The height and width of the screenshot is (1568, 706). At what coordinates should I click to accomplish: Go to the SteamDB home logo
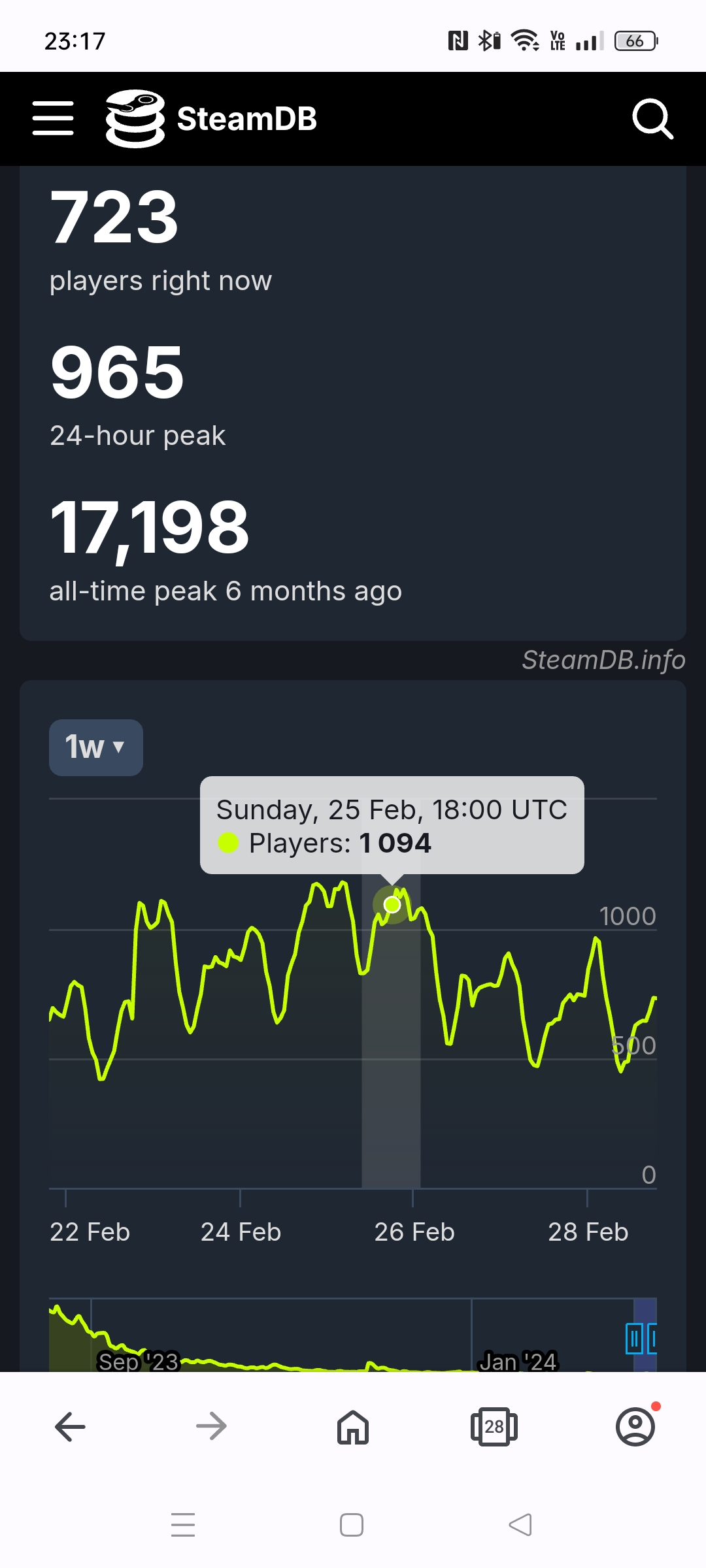point(211,118)
